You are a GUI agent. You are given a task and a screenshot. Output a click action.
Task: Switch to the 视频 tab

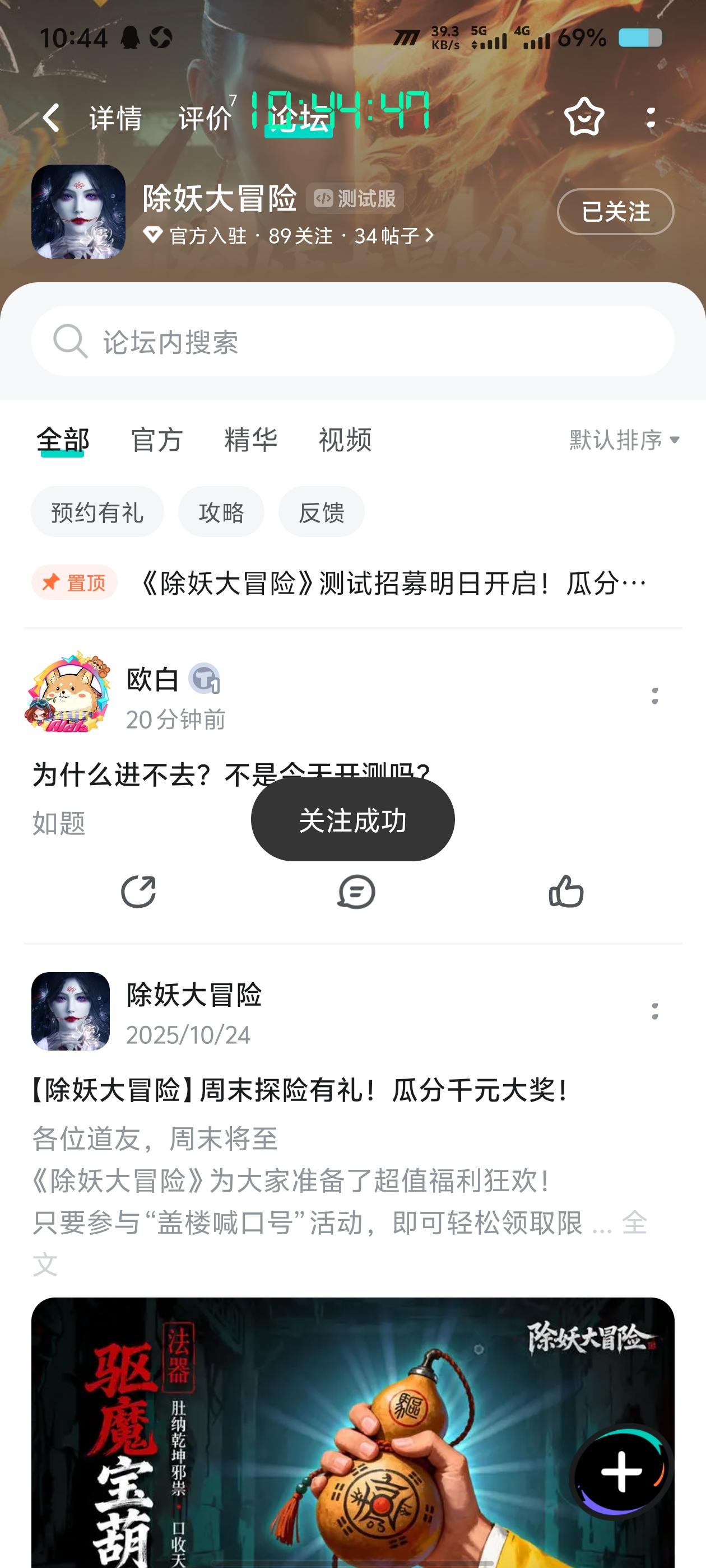[x=344, y=440]
